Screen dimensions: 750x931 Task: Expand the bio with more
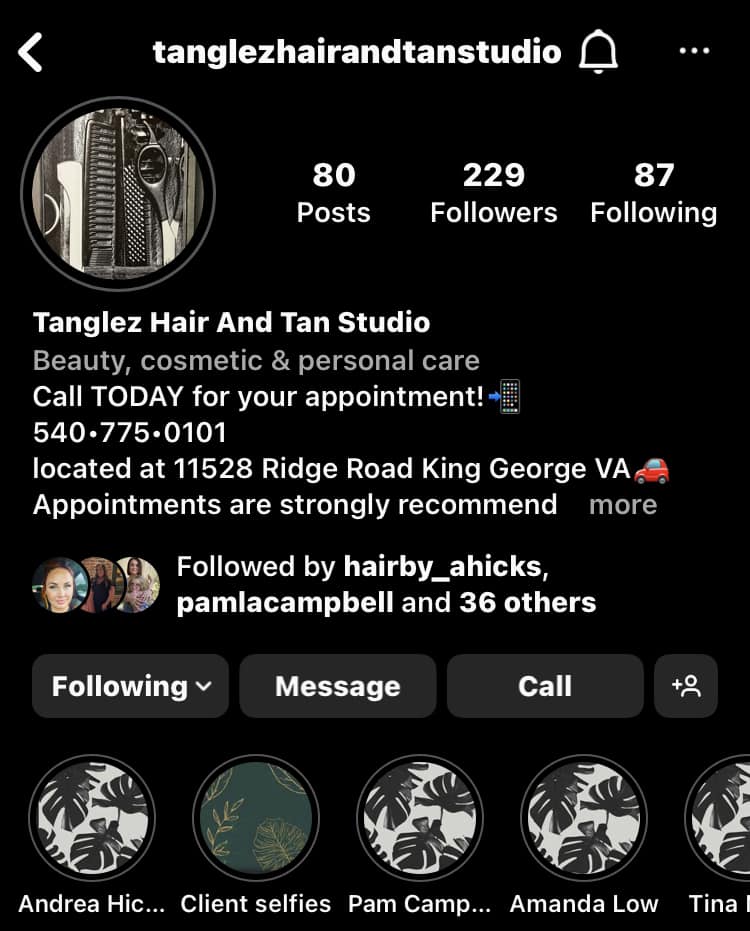pos(622,504)
